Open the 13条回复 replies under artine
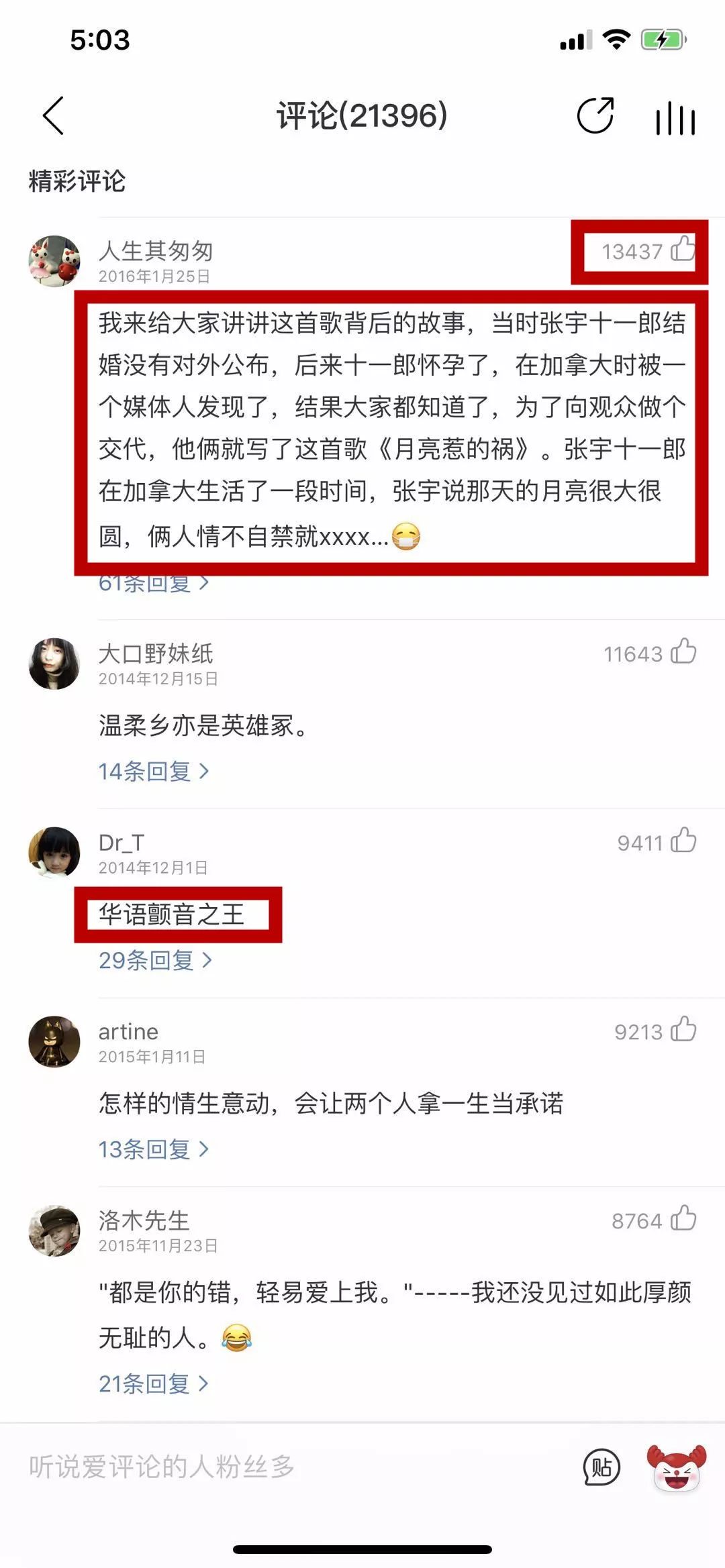The width and height of the screenshot is (725, 1568). click(154, 1150)
